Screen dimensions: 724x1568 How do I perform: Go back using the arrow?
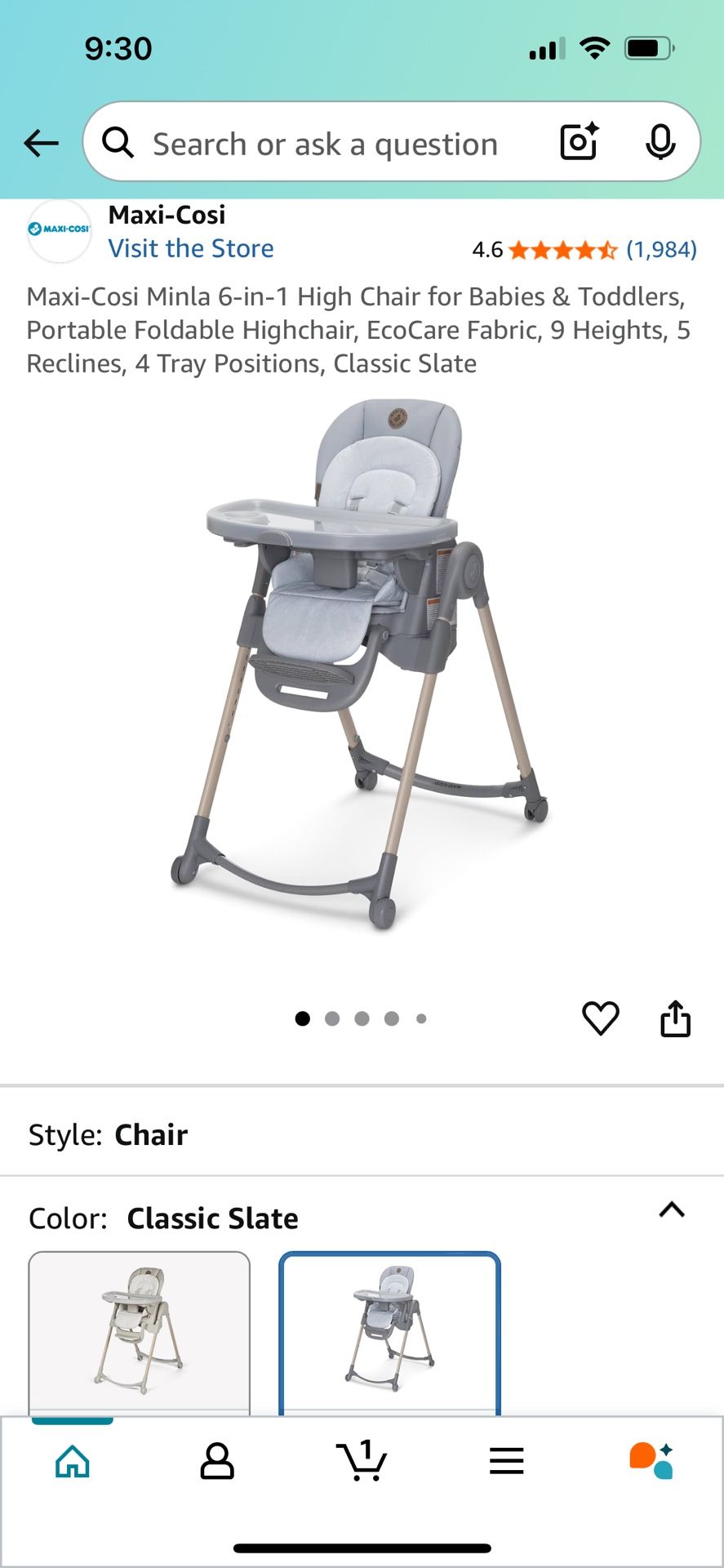[42, 144]
